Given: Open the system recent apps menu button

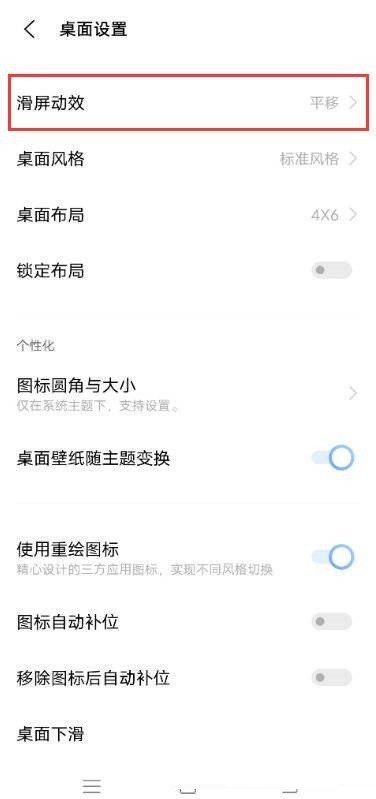Looking at the screenshot, I should 92,786.
